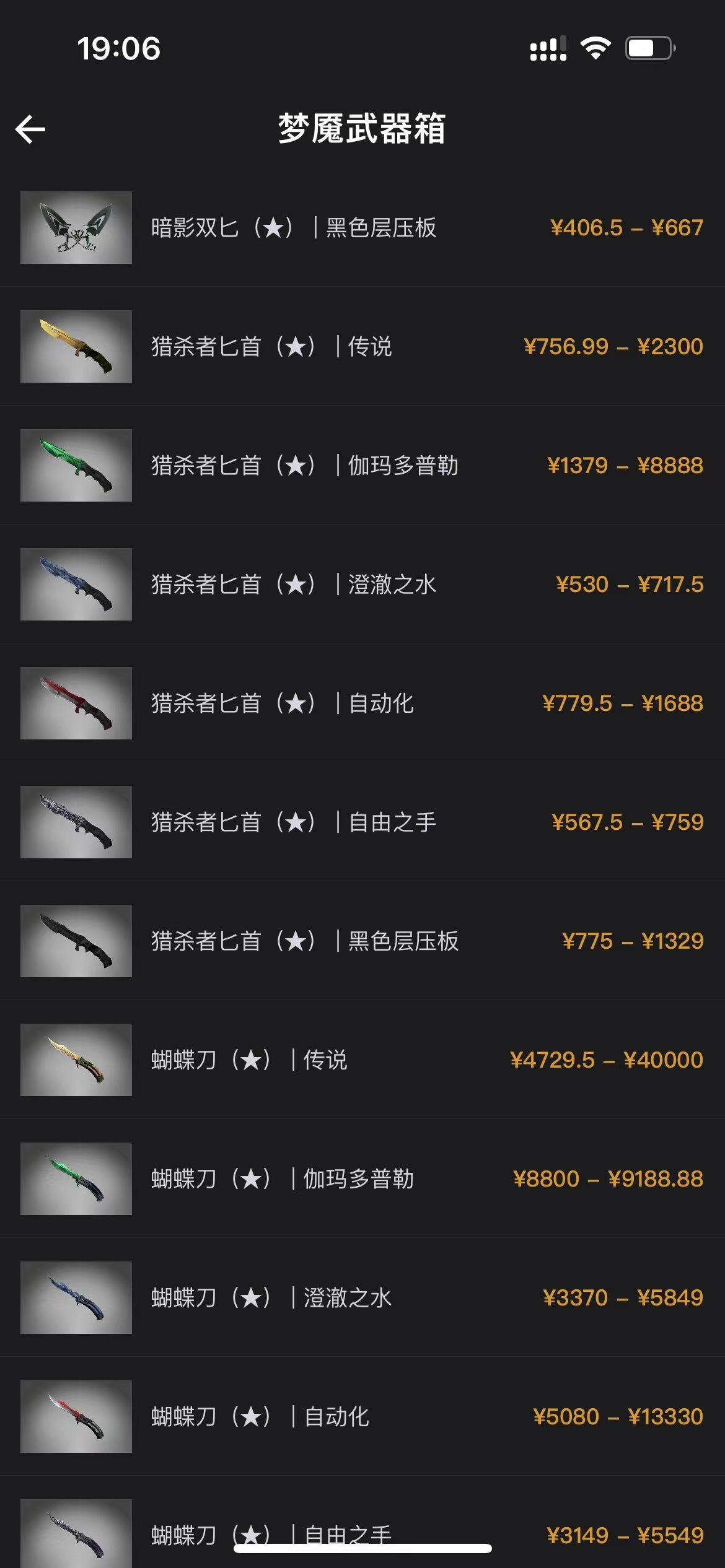Open the 猎杀者匕首（★）｜传说 listing

[x=273, y=347]
